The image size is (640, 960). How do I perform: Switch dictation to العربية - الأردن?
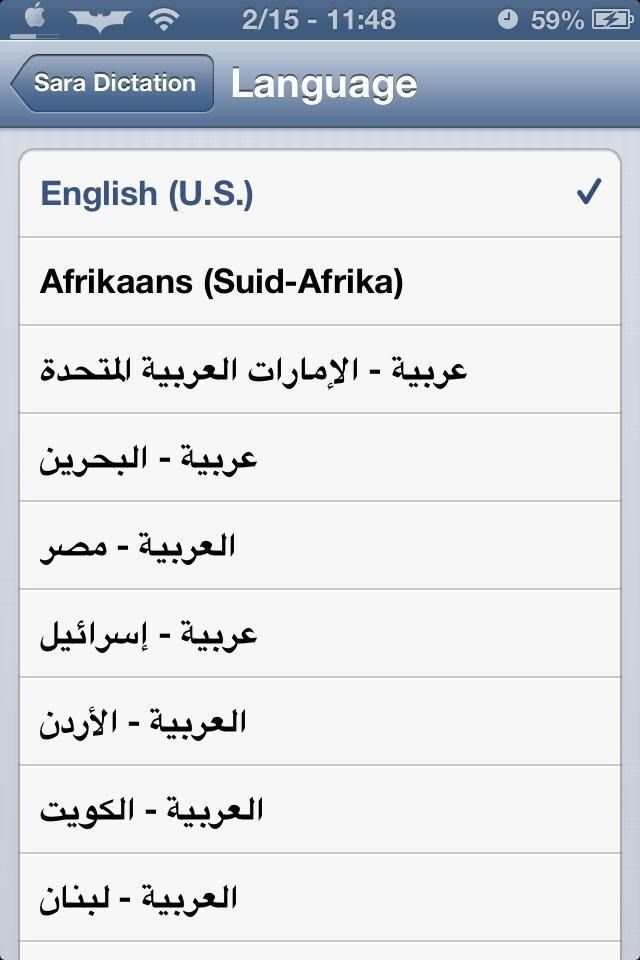click(x=320, y=722)
